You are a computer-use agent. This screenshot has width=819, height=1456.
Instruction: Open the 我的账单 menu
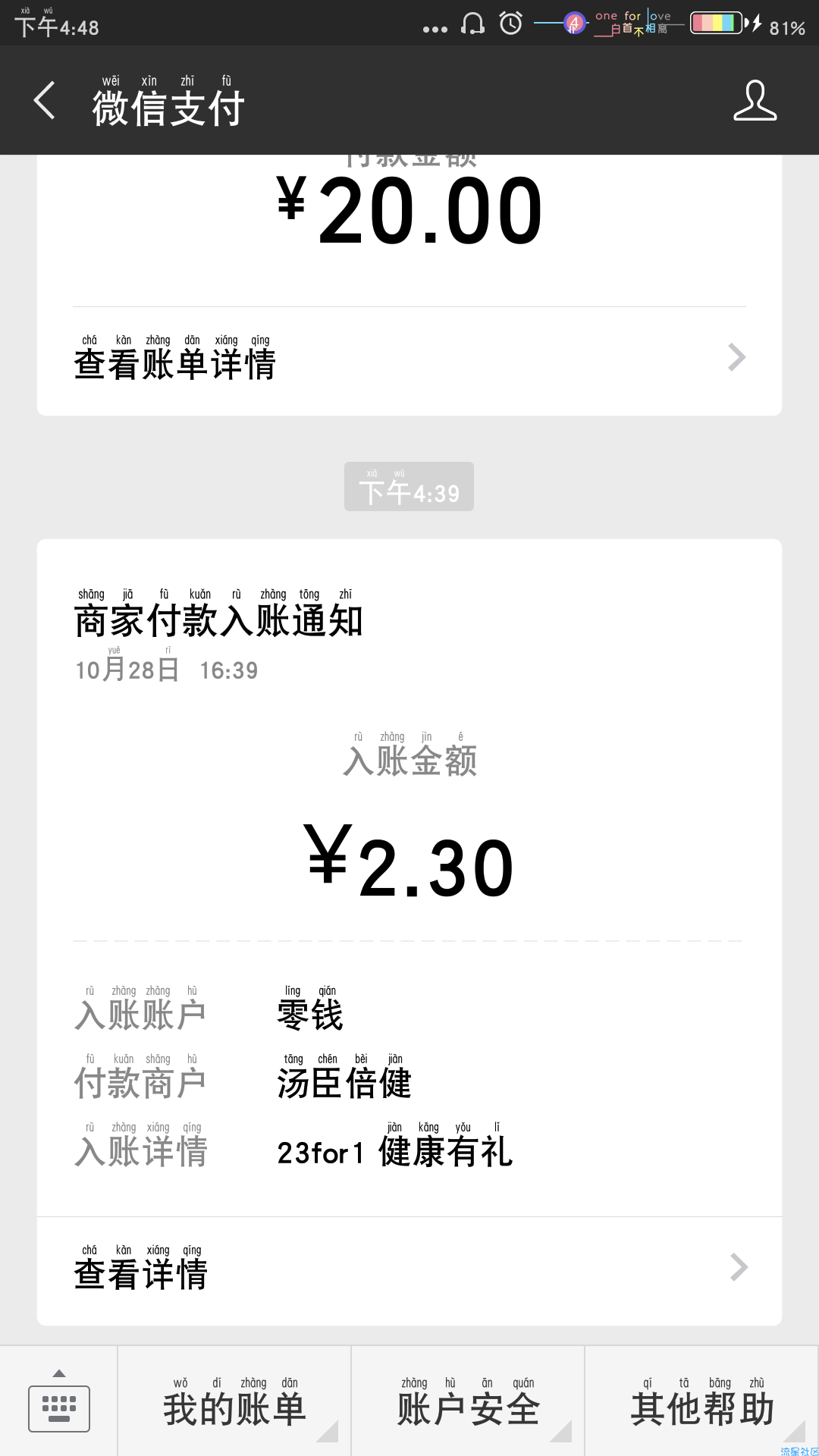pyautogui.click(x=234, y=1401)
